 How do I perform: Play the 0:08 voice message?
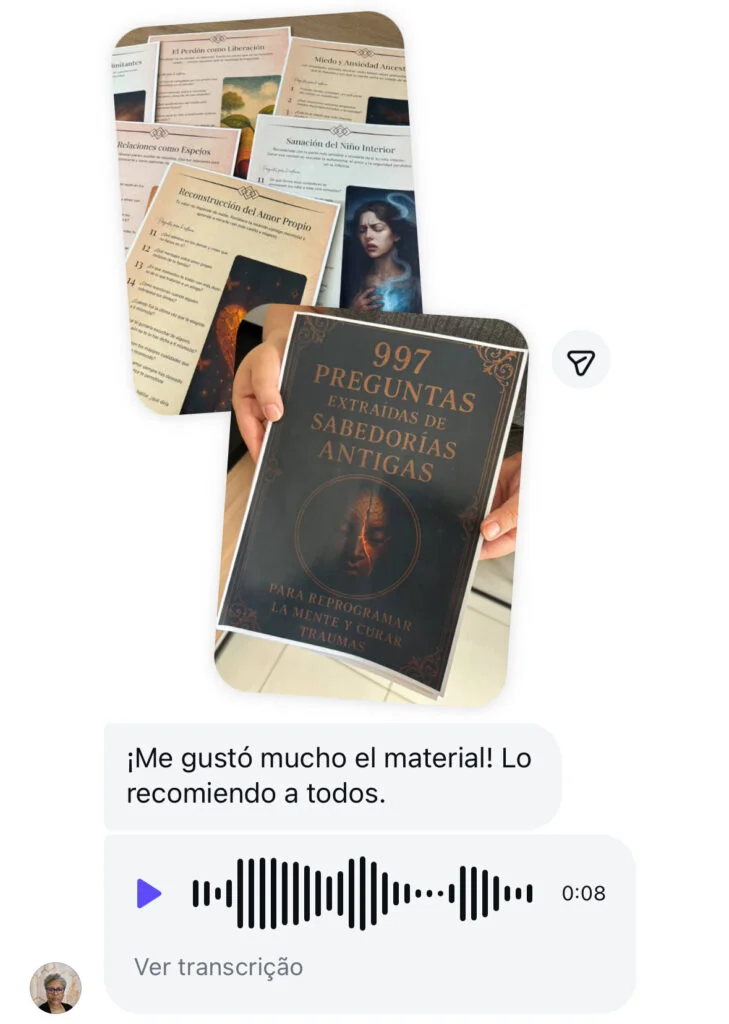[149, 893]
